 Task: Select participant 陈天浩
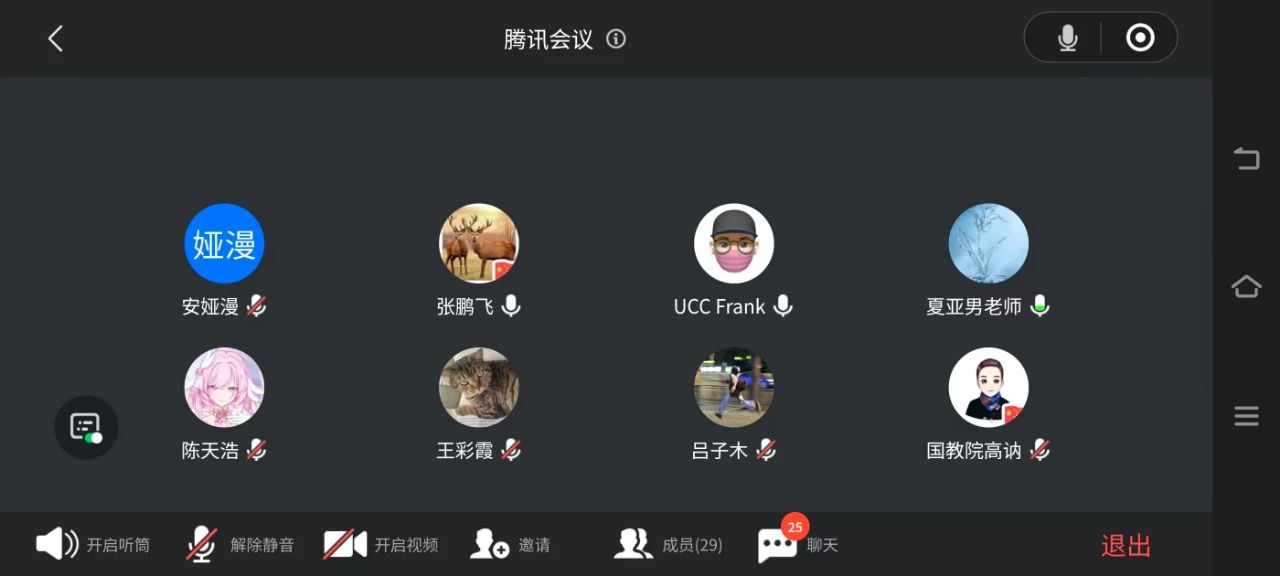click(x=224, y=388)
